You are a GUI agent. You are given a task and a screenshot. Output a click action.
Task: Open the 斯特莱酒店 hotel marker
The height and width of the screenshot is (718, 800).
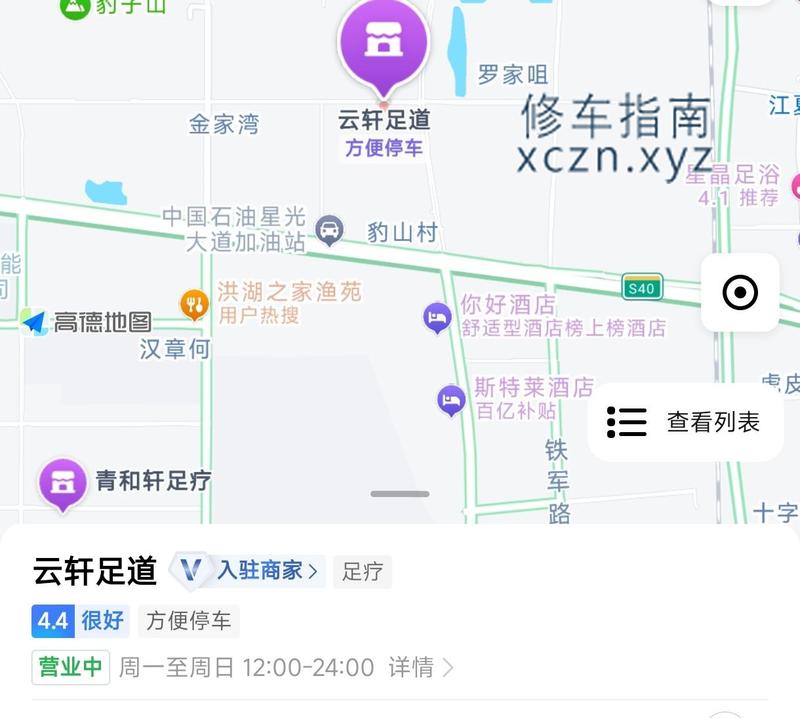452,400
